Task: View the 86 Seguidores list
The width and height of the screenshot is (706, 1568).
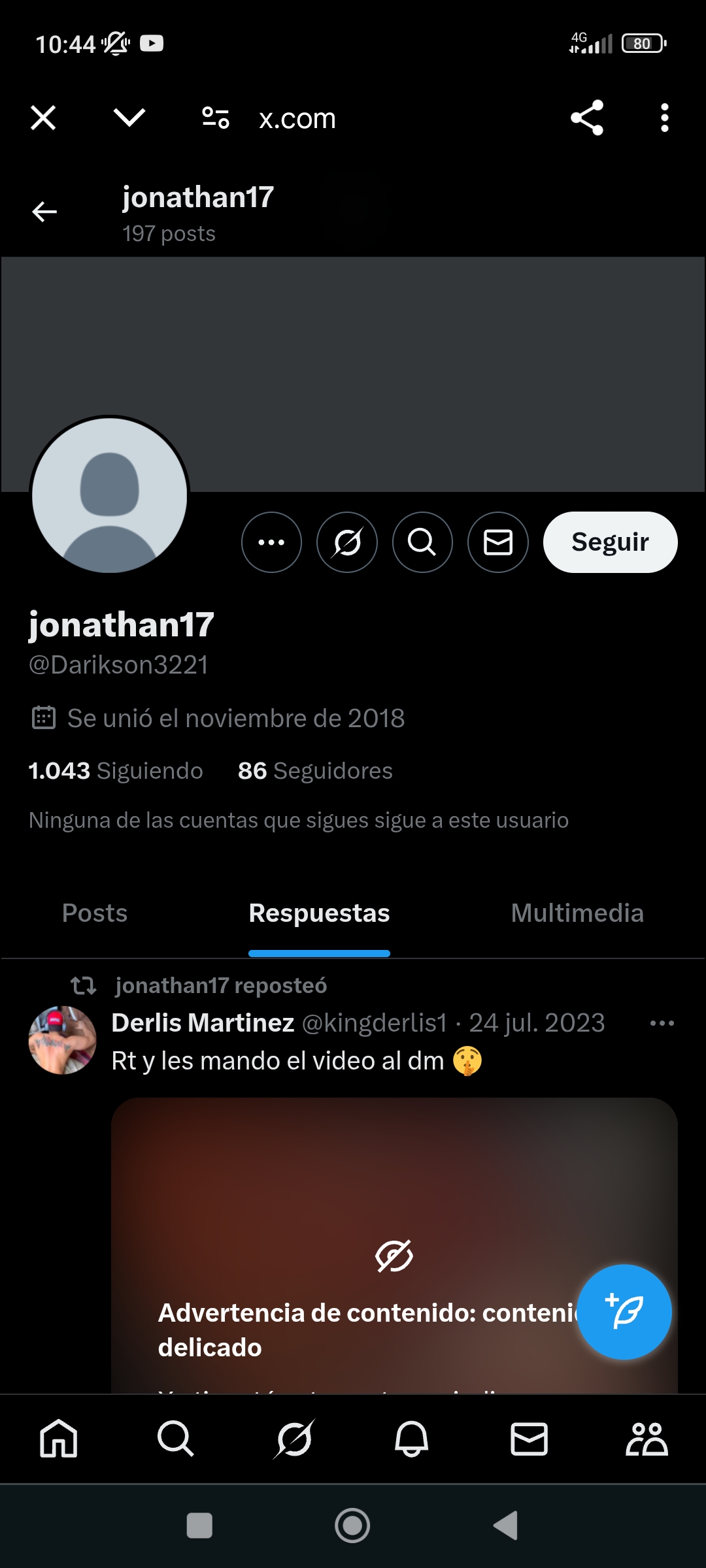Action: [315, 771]
